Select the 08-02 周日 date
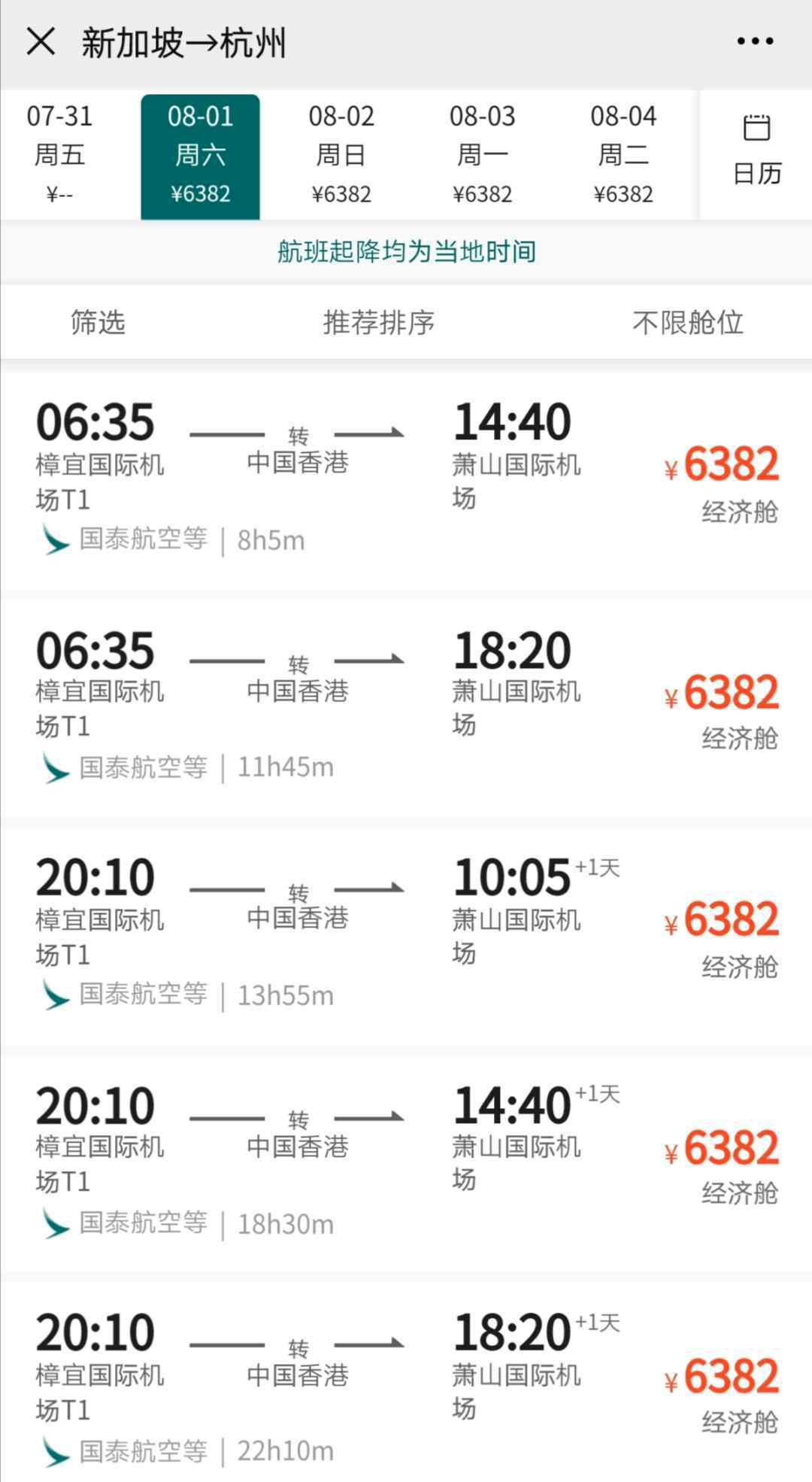Viewport: 812px width, 1482px height. pos(341,156)
